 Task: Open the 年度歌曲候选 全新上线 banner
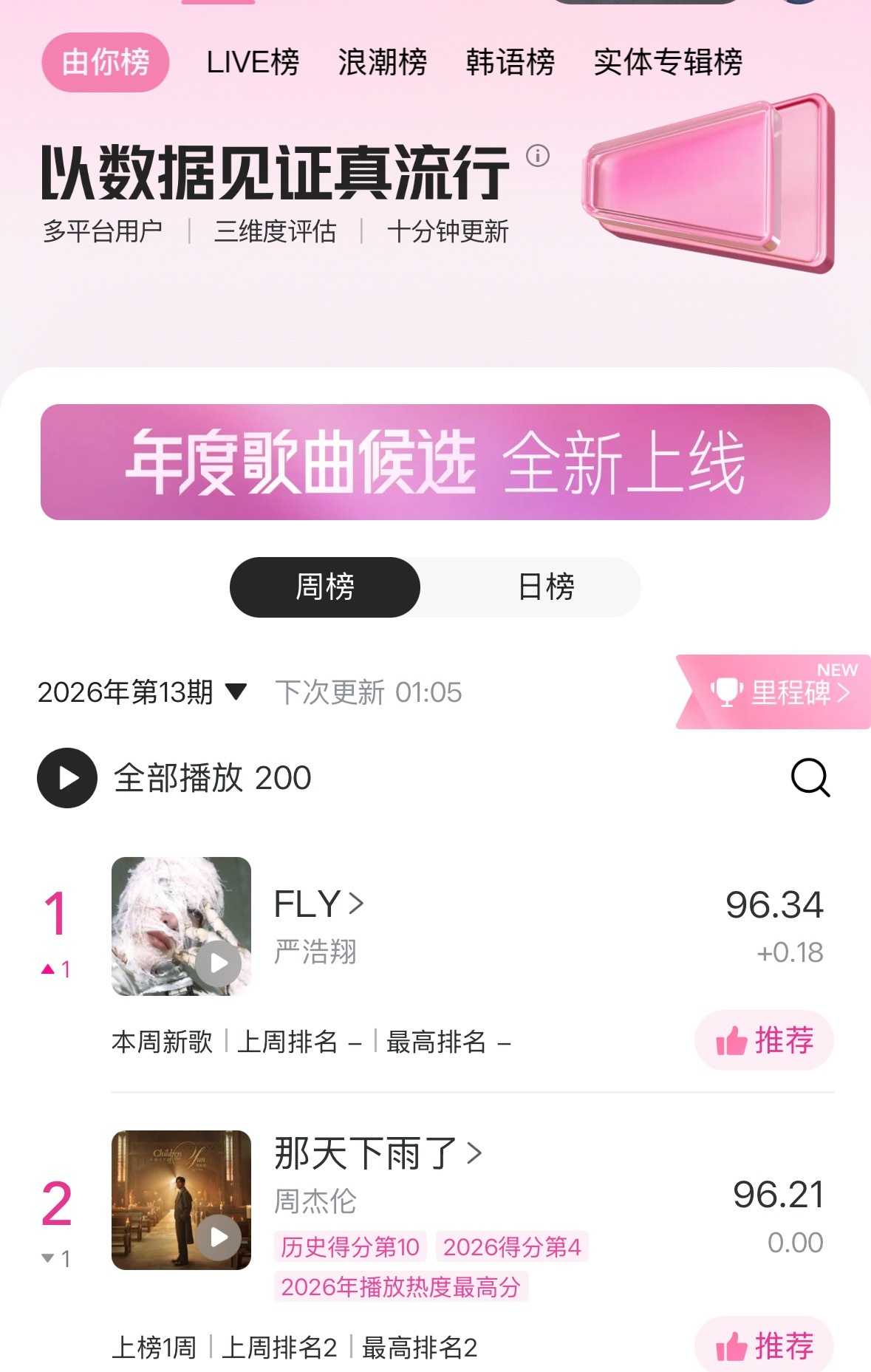(436, 460)
